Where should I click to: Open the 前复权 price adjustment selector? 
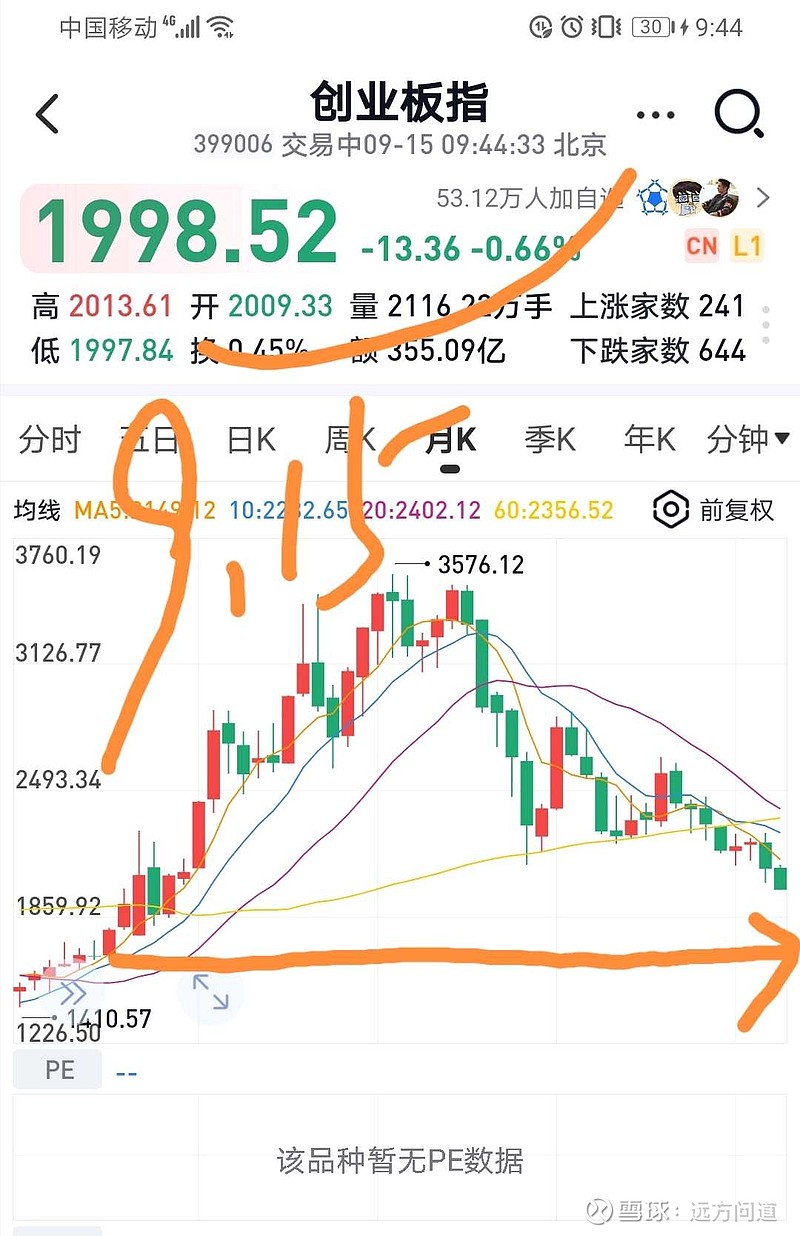click(723, 509)
